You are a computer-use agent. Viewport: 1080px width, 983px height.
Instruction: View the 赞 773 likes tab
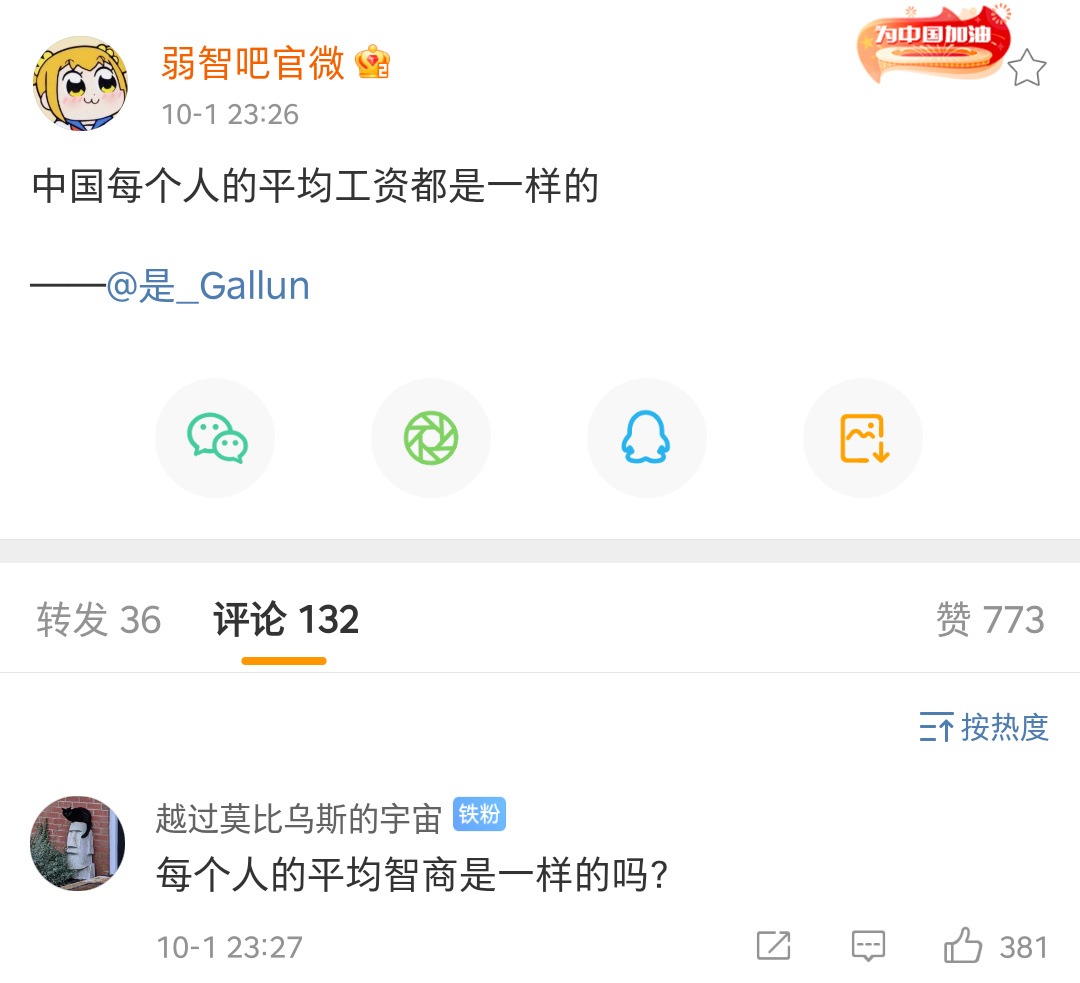[x=990, y=620]
